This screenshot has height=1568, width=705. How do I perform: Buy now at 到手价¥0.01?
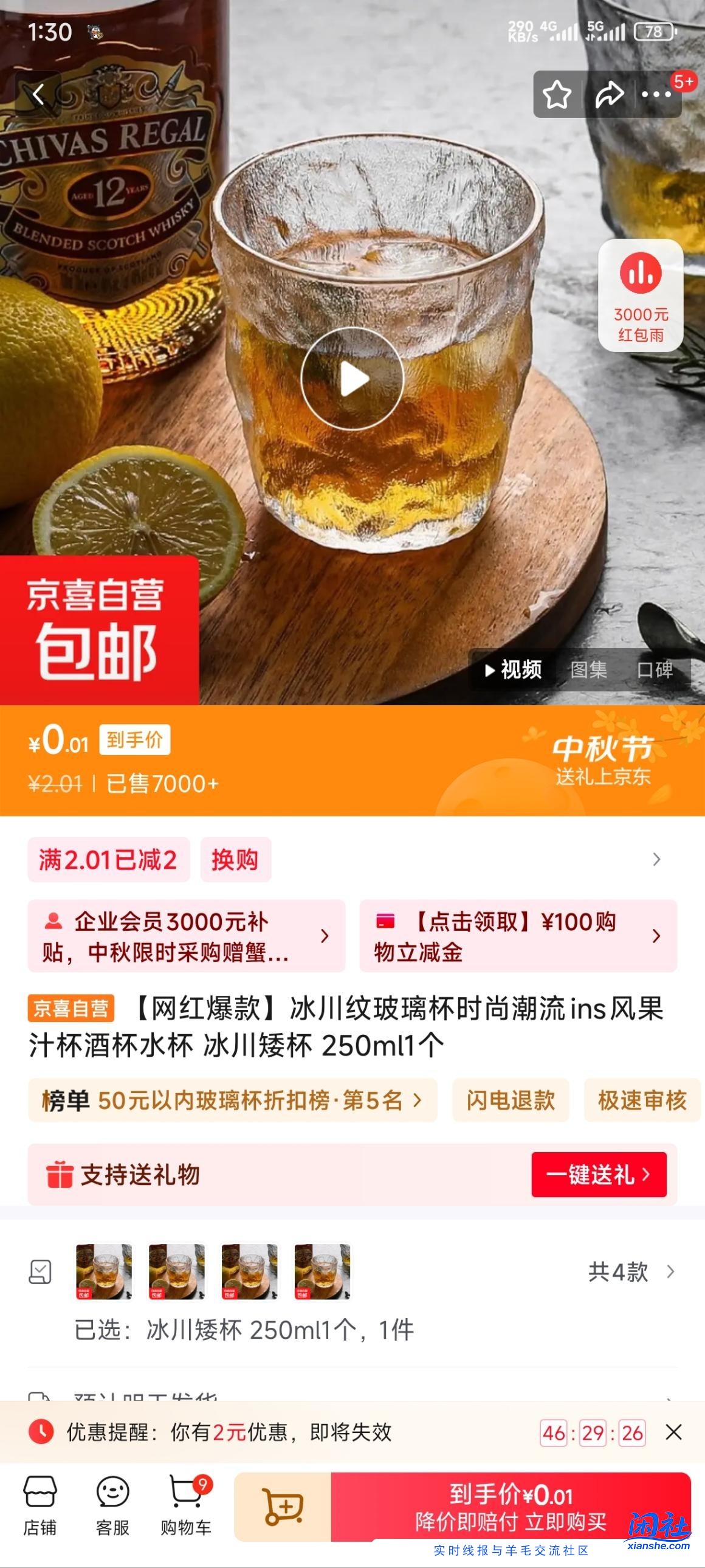pyautogui.click(x=511, y=1507)
